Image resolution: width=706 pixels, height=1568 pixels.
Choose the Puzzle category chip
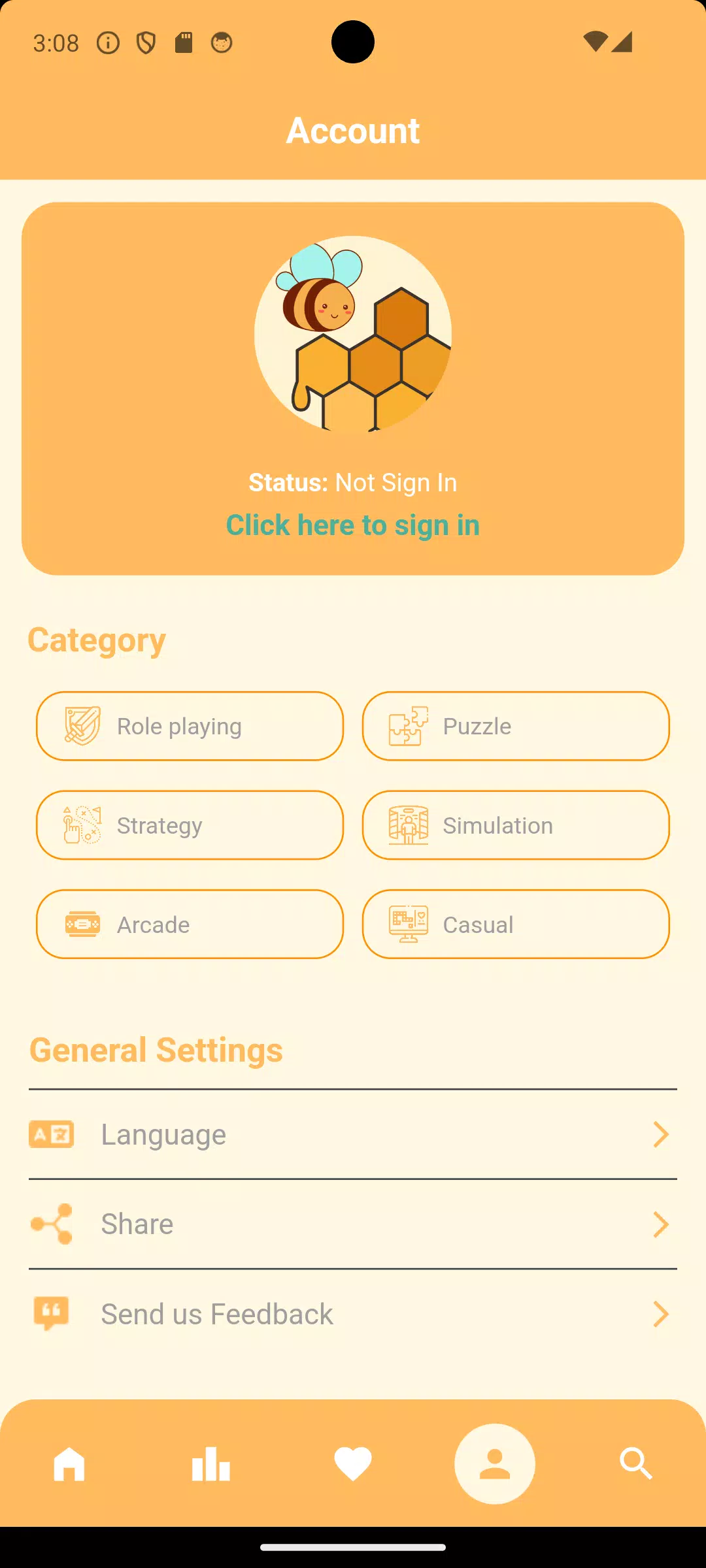point(515,726)
